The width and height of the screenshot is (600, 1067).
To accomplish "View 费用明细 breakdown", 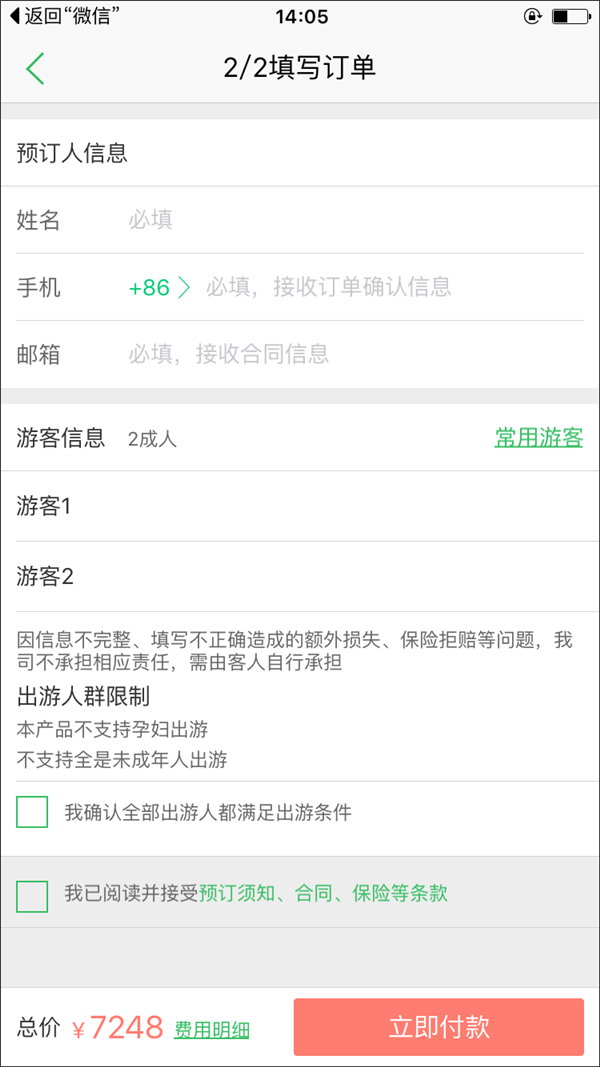I will pos(212,1030).
